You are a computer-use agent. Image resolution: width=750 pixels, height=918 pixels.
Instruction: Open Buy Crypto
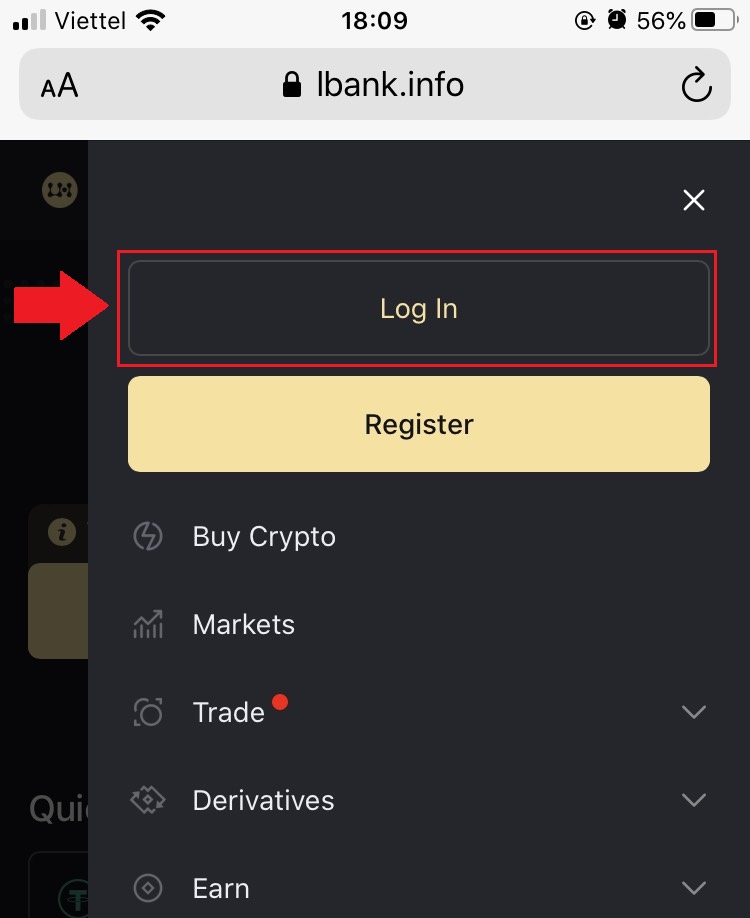pos(264,537)
